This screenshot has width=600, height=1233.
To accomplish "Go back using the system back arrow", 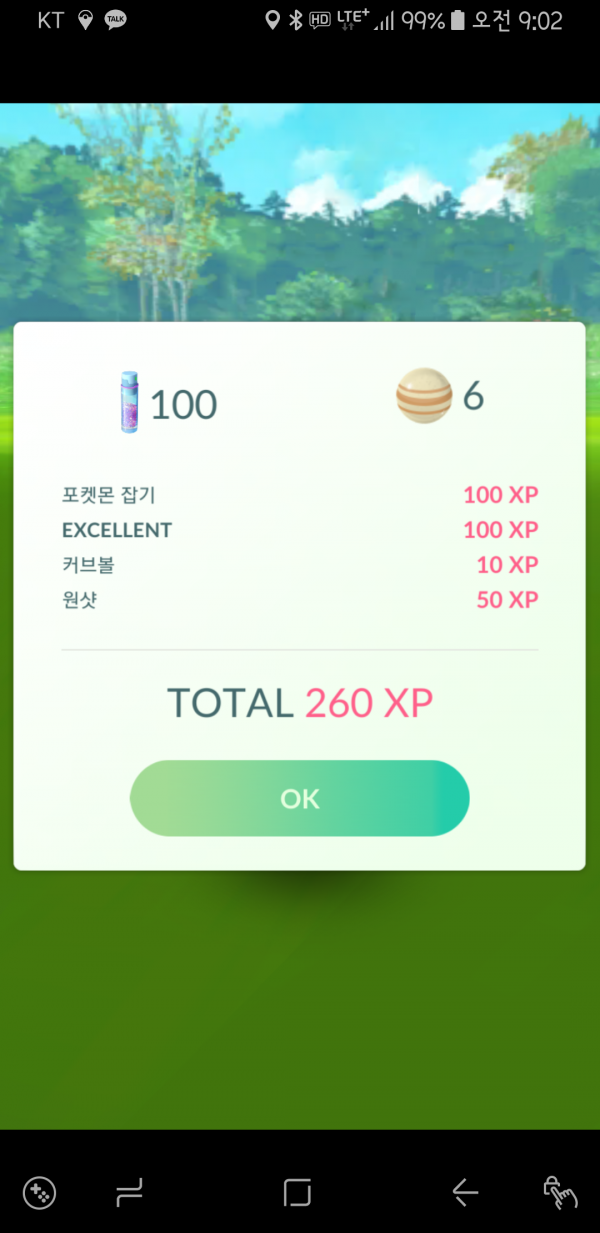I will [x=465, y=1191].
